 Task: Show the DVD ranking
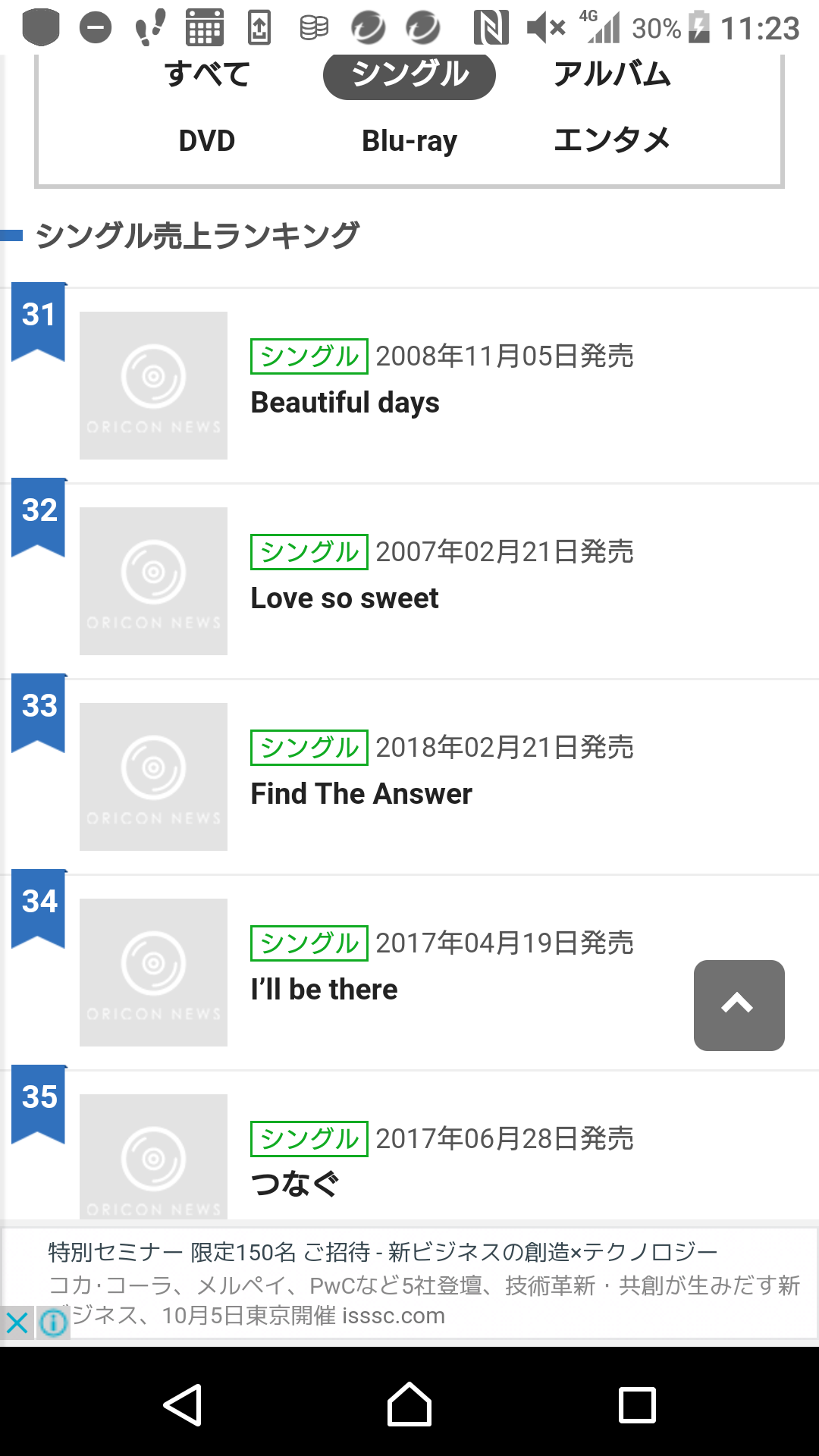[x=207, y=140]
